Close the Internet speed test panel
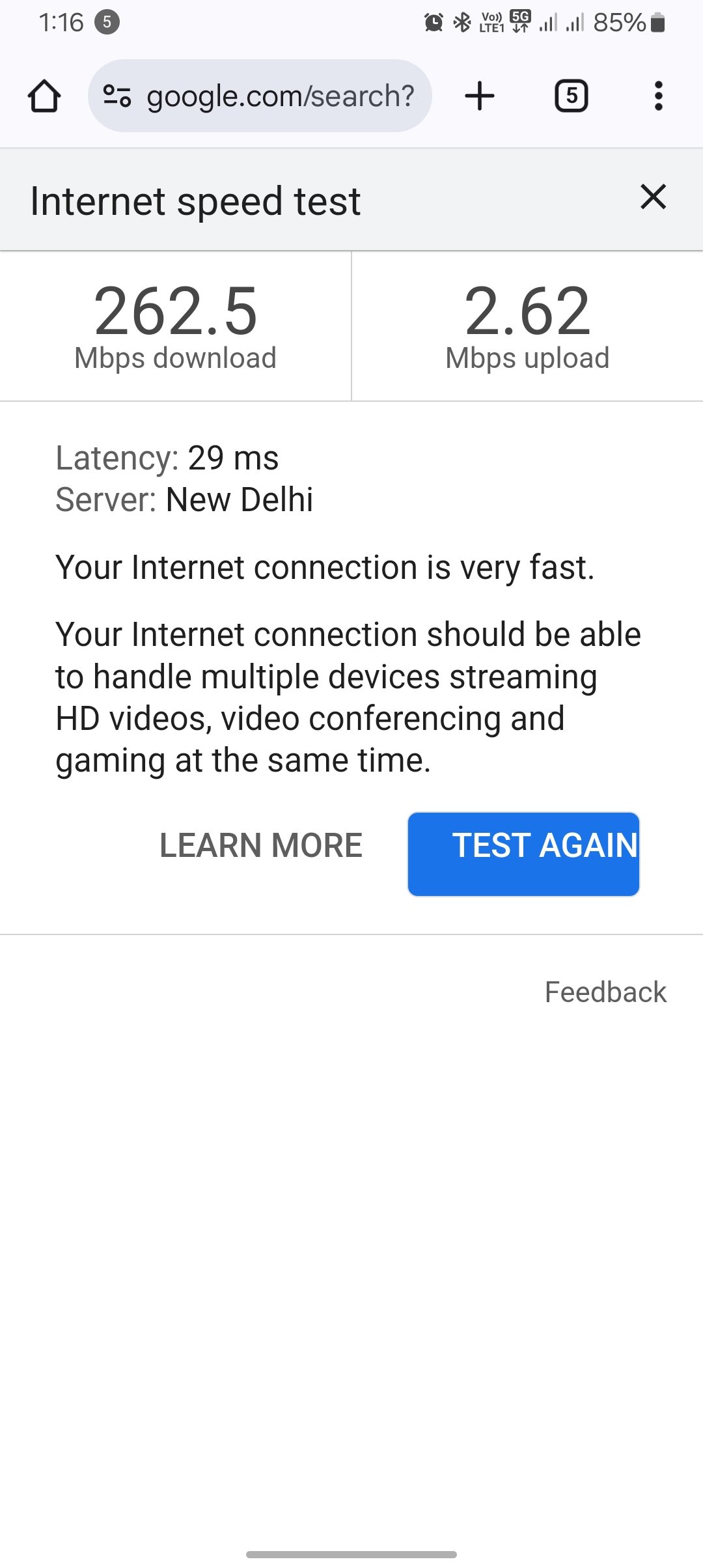 point(653,197)
